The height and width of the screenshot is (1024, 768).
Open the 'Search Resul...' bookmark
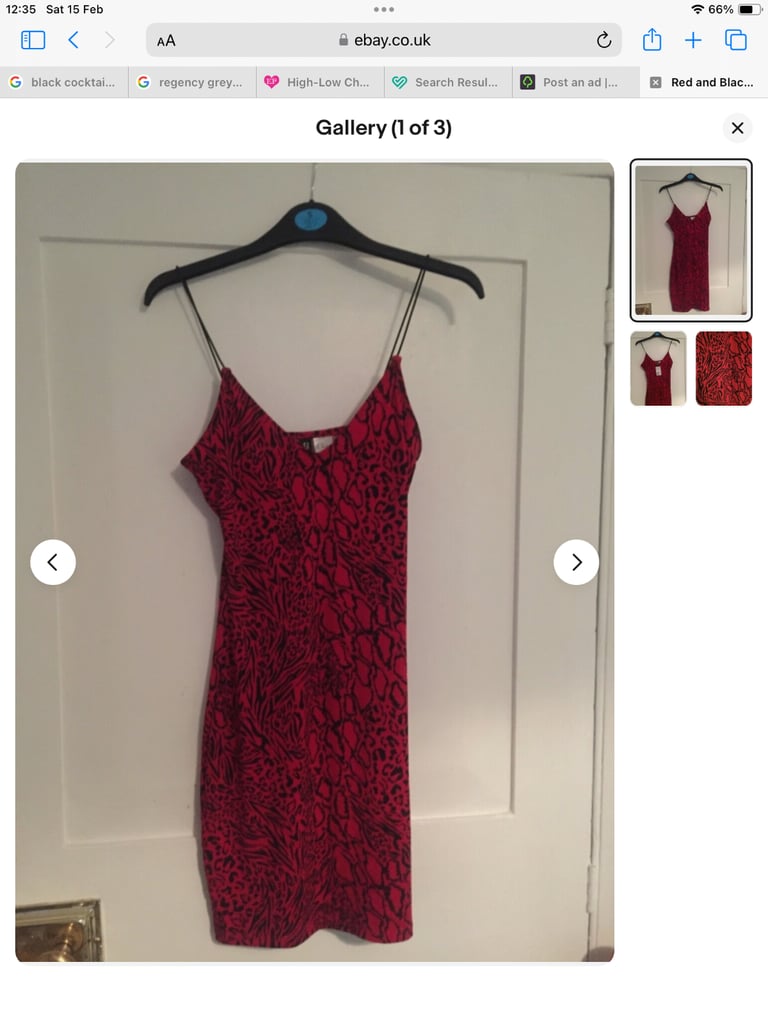[x=447, y=84]
